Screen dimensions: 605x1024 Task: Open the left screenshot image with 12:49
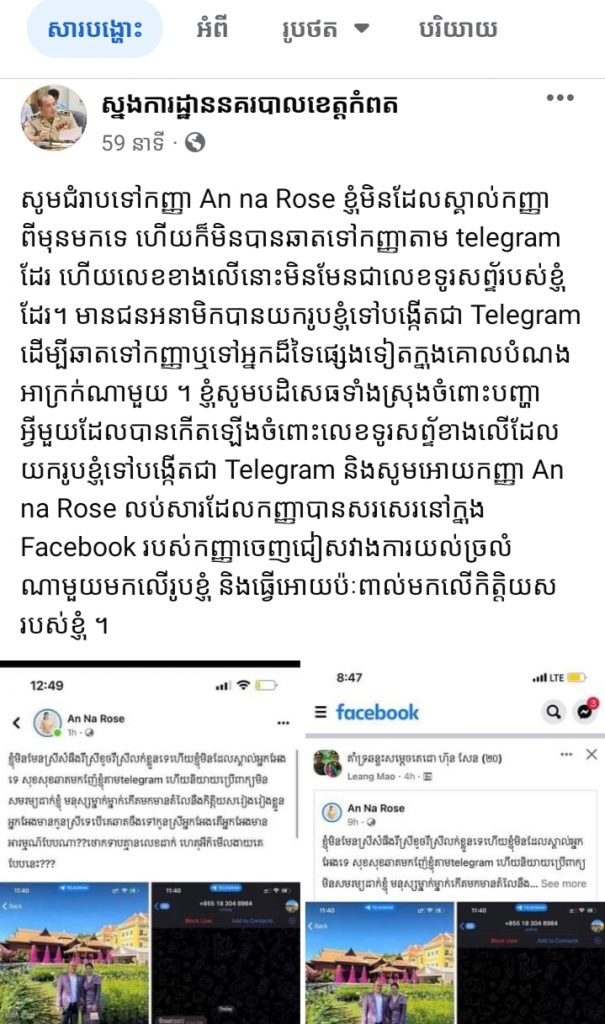click(150, 845)
